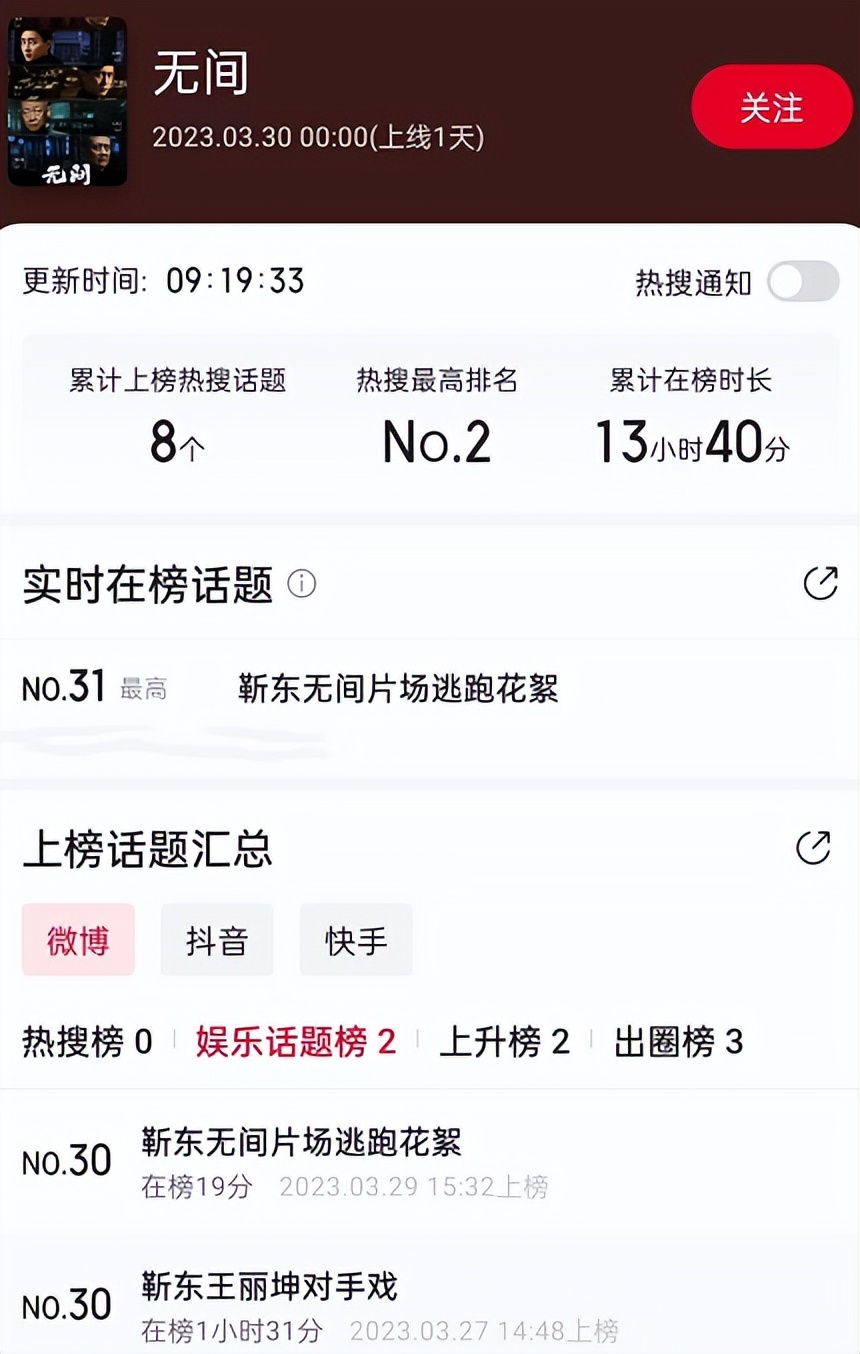
Task: Open the 无间 drama poster thumbnail
Action: [67, 102]
